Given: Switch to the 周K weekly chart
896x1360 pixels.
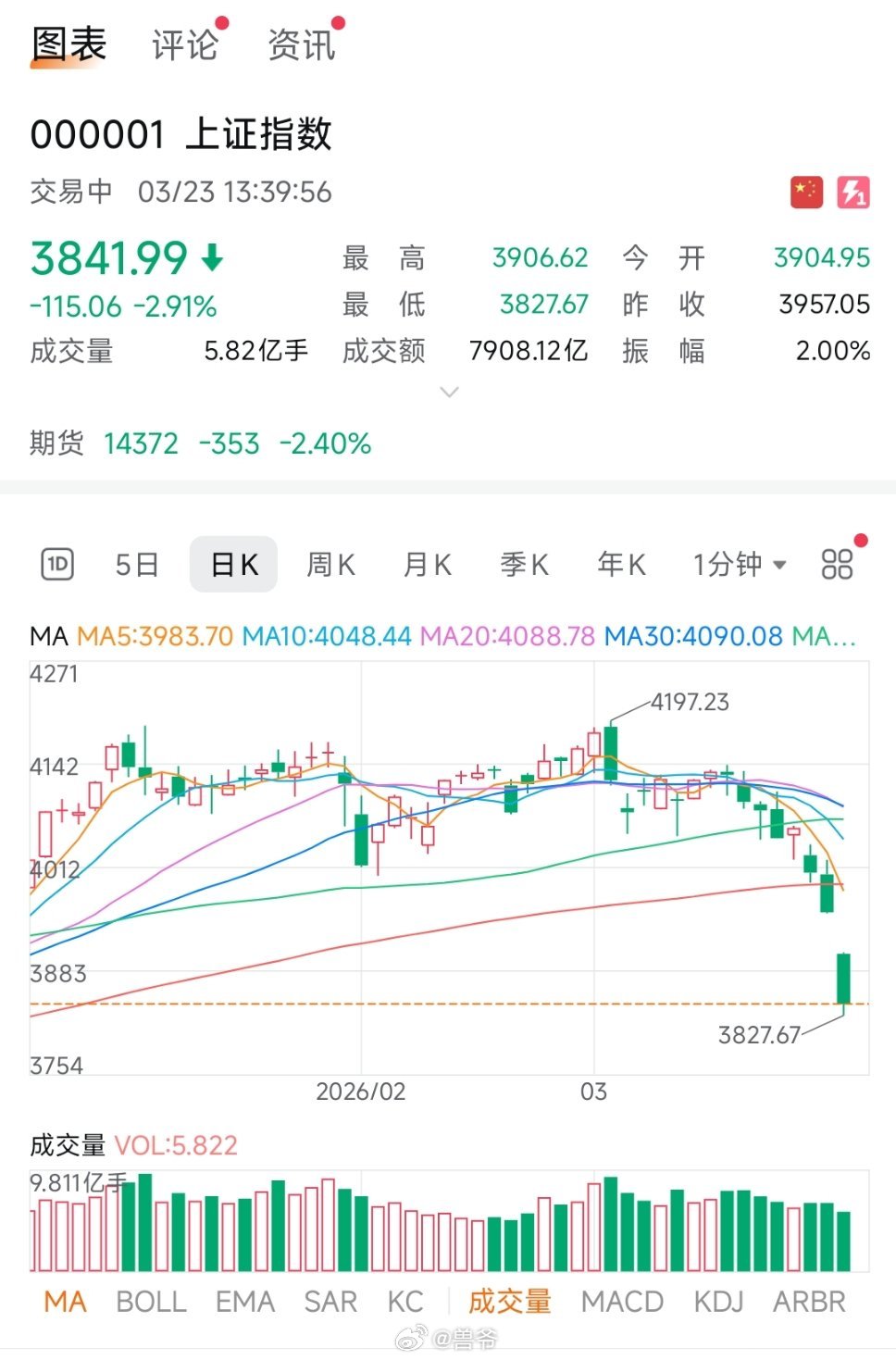Looking at the screenshot, I should pyautogui.click(x=330, y=564).
